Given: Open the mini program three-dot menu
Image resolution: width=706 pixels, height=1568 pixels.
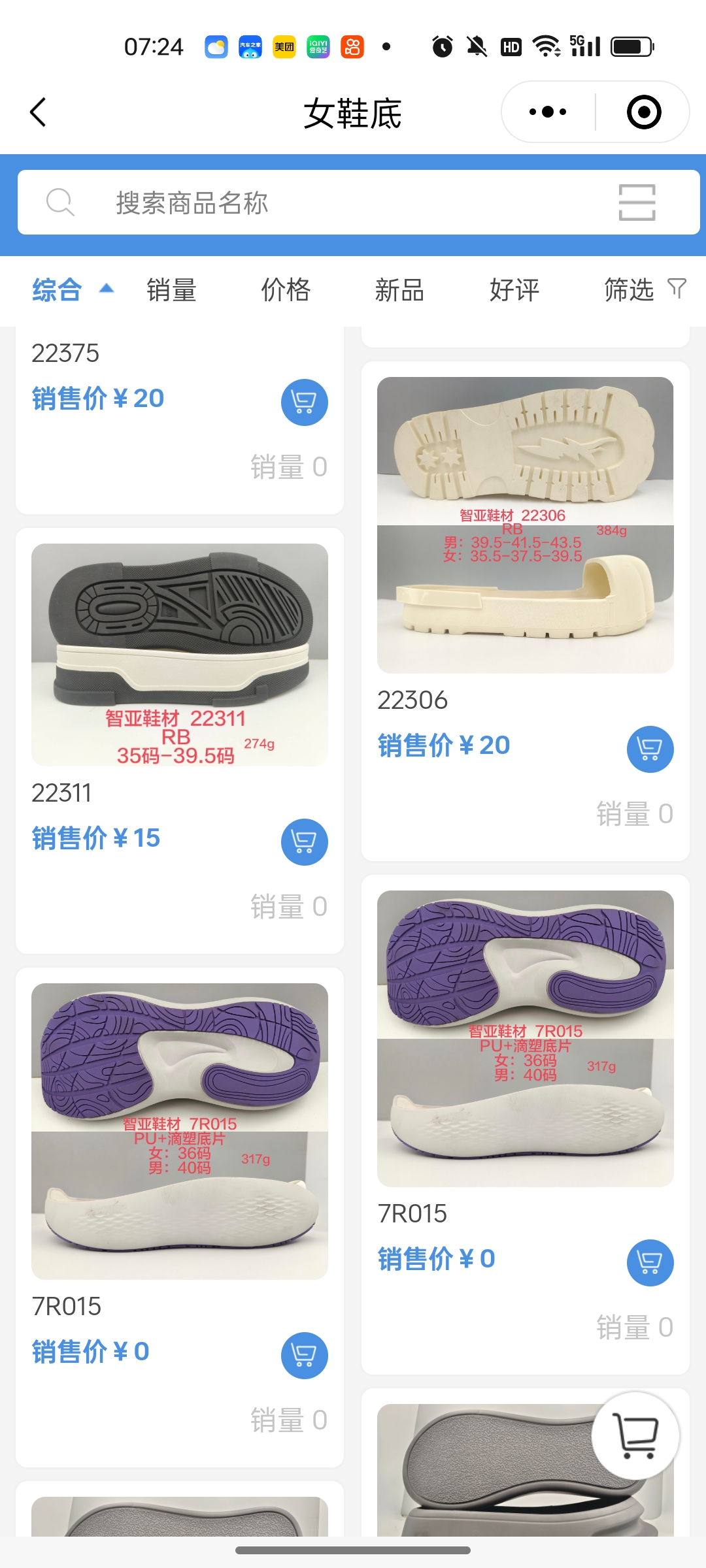Looking at the screenshot, I should (548, 112).
